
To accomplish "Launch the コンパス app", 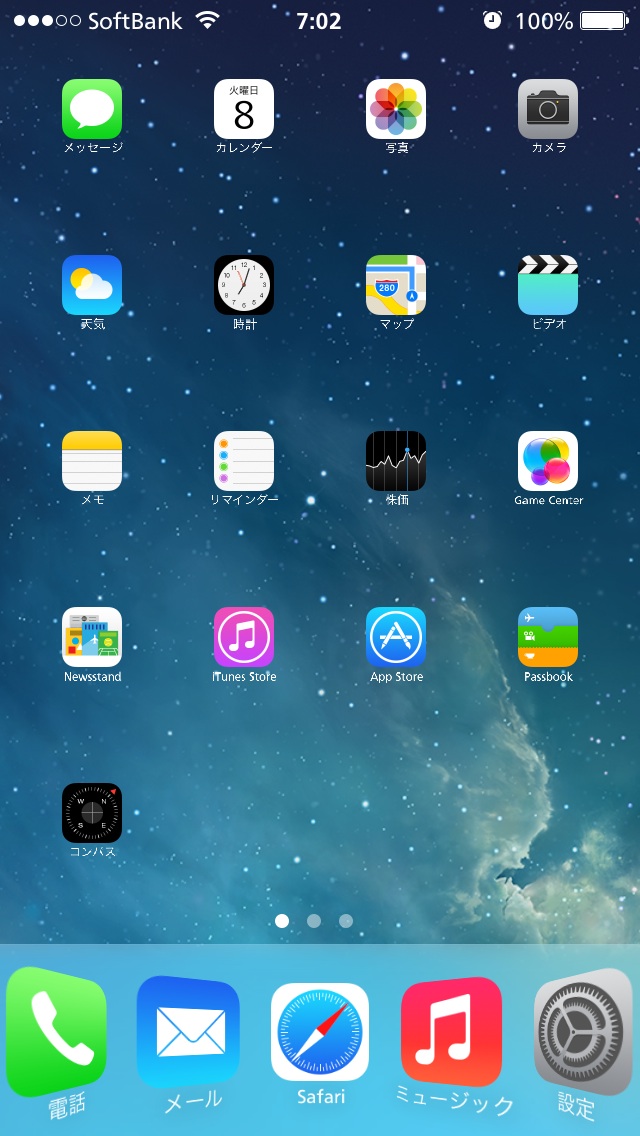I will (x=92, y=813).
